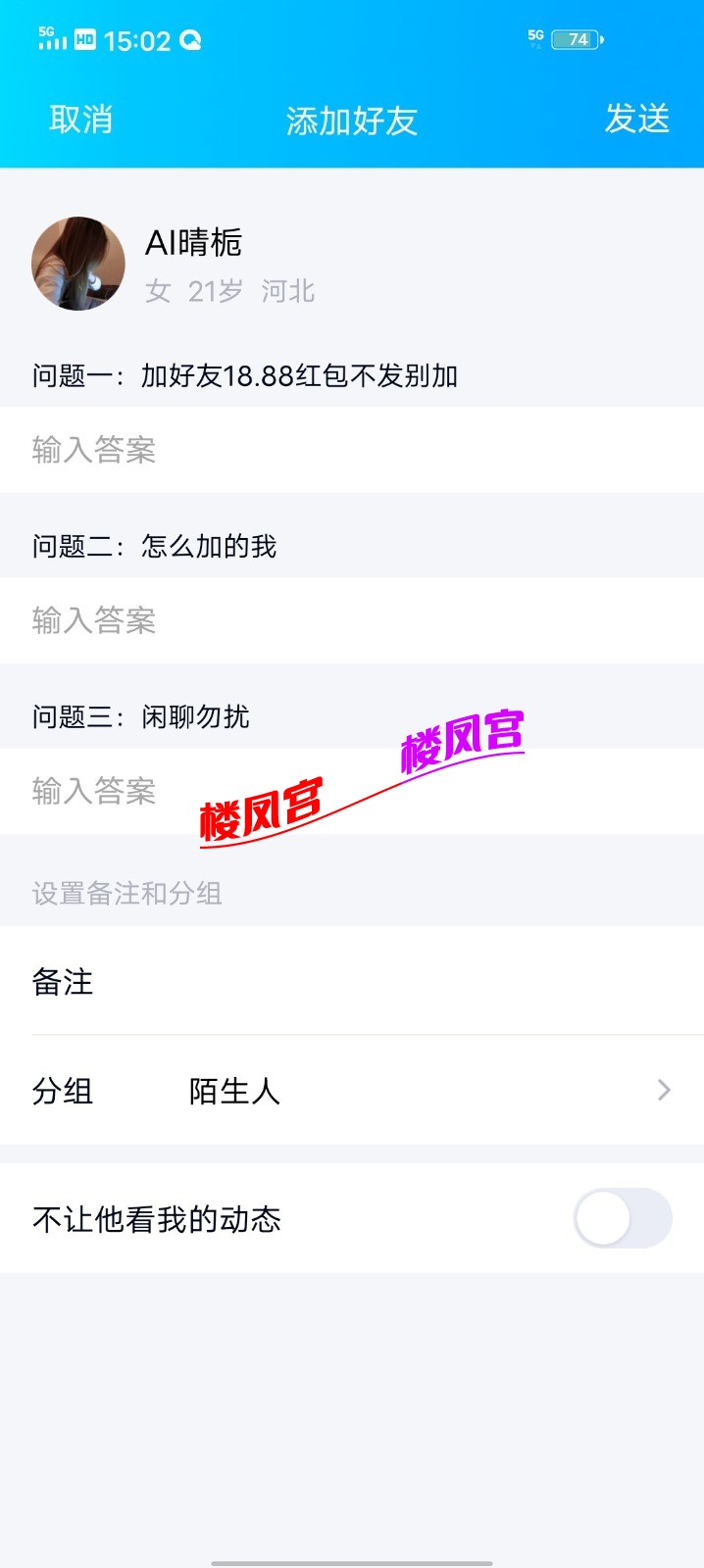The height and width of the screenshot is (1568, 704).
Task: Send the friend request with 发送
Action: (636, 119)
